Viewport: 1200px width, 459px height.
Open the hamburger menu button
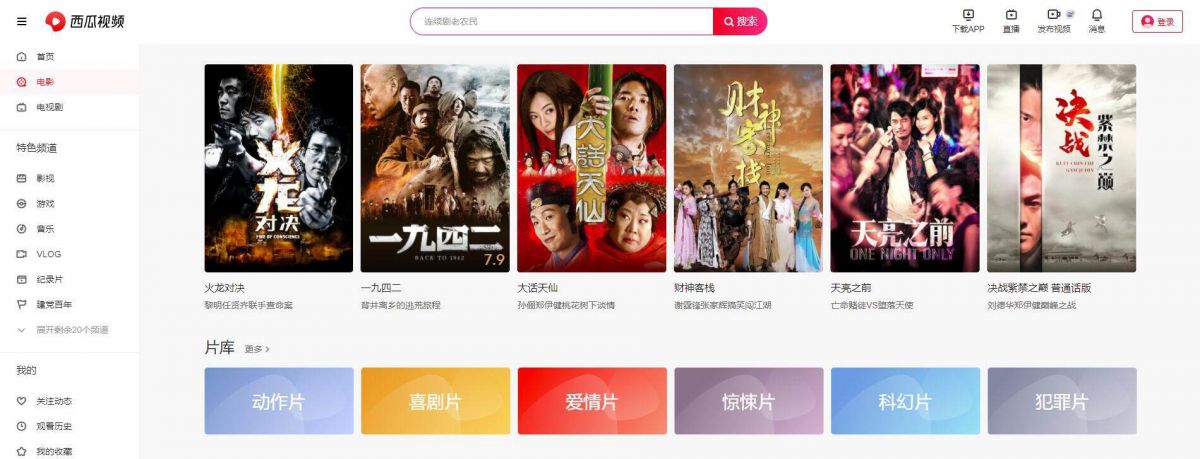point(22,21)
